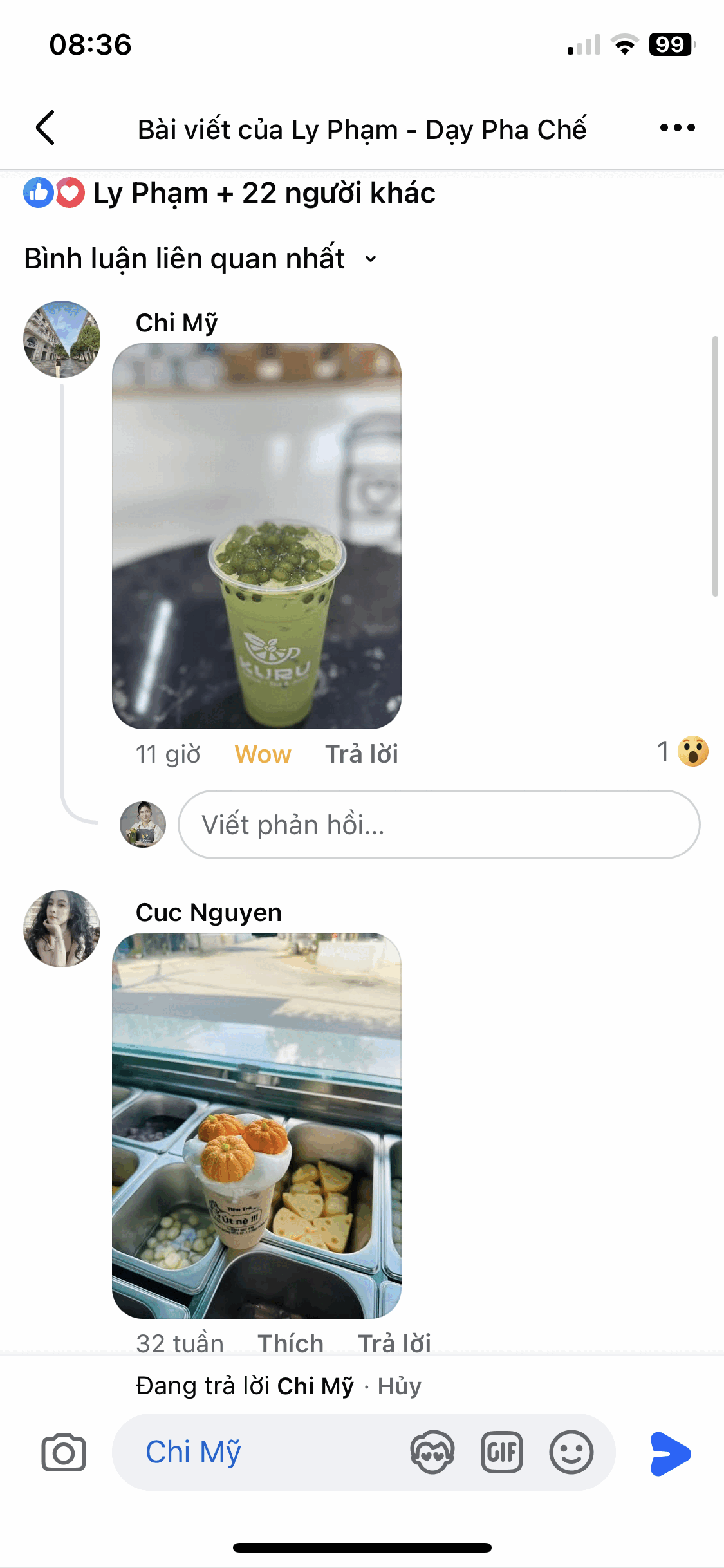Tap "Trả lời" under Chi Mỹ's comment
This screenshot has height=1568, width=724.
[362, 754]
